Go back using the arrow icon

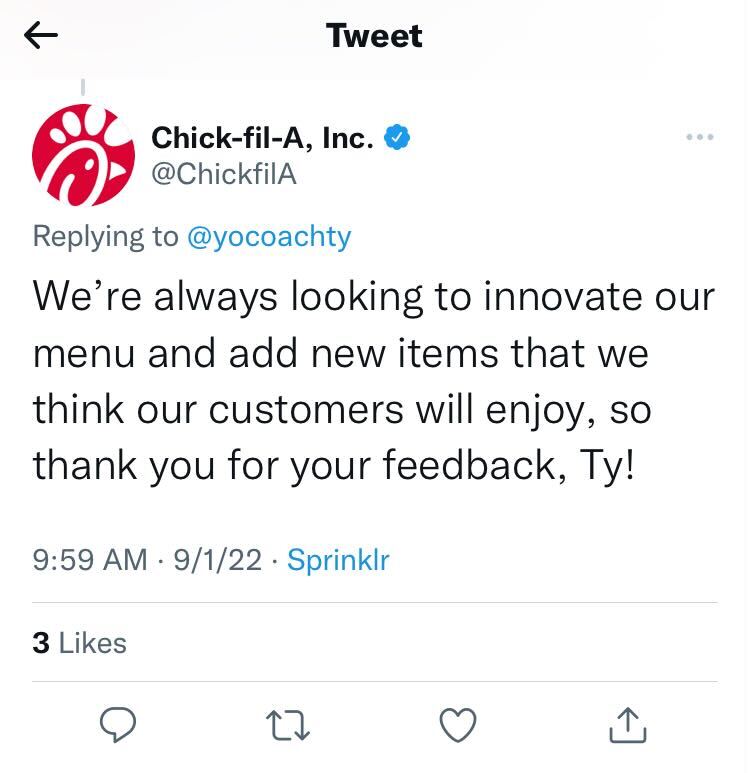(41, 36)
